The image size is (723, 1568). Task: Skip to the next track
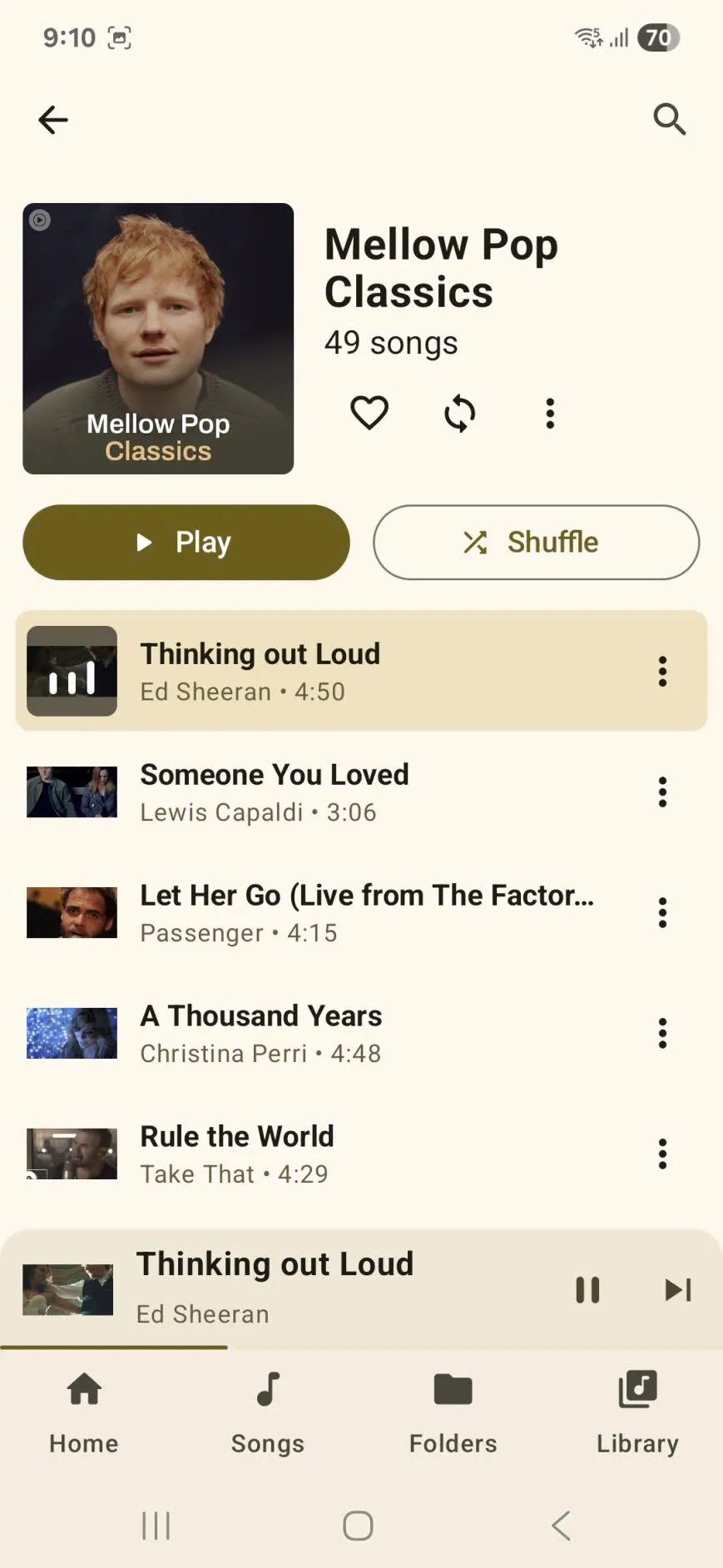[678, 1289]
